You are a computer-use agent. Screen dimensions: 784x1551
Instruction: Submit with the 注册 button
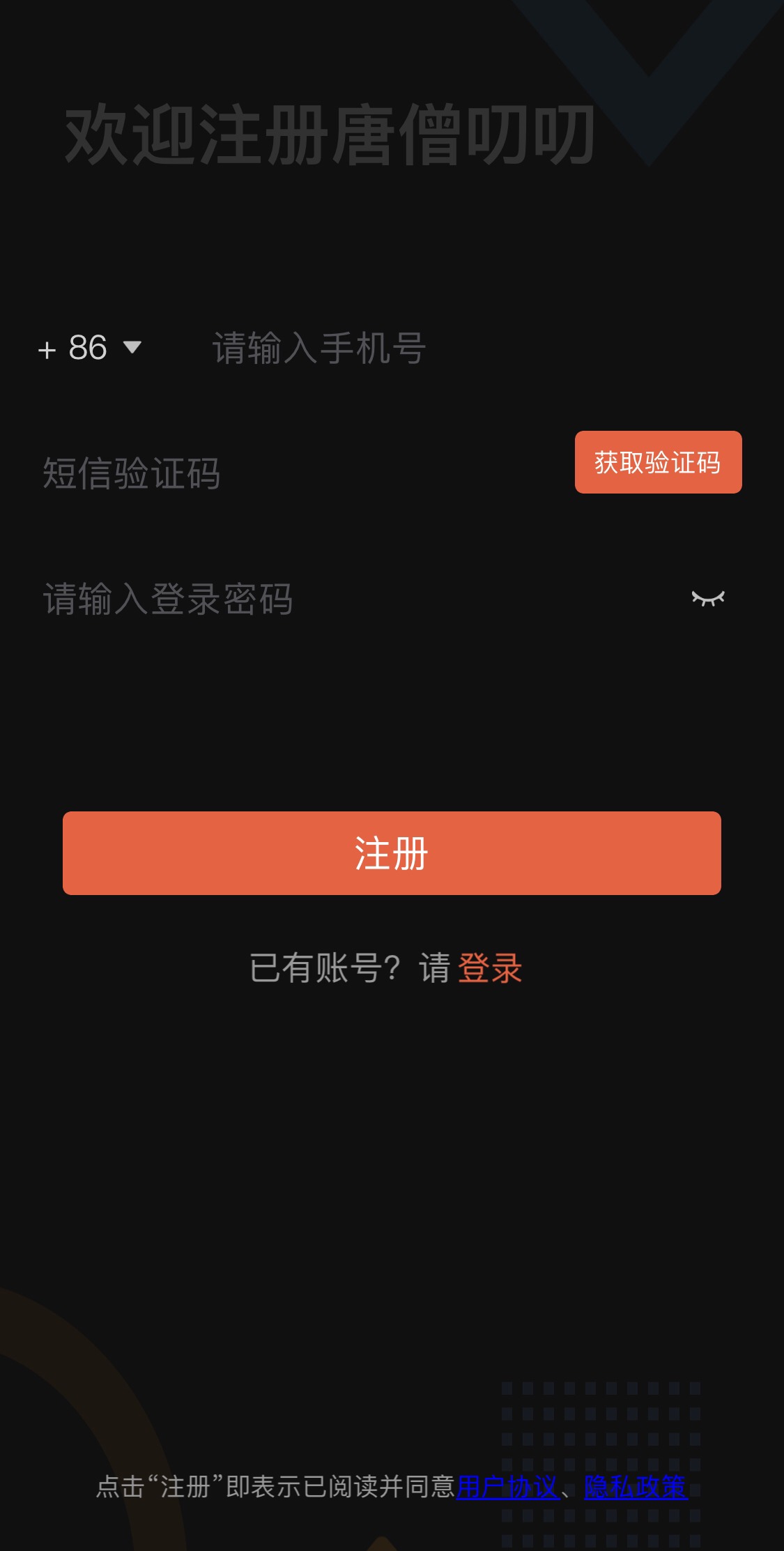point(392,853)
